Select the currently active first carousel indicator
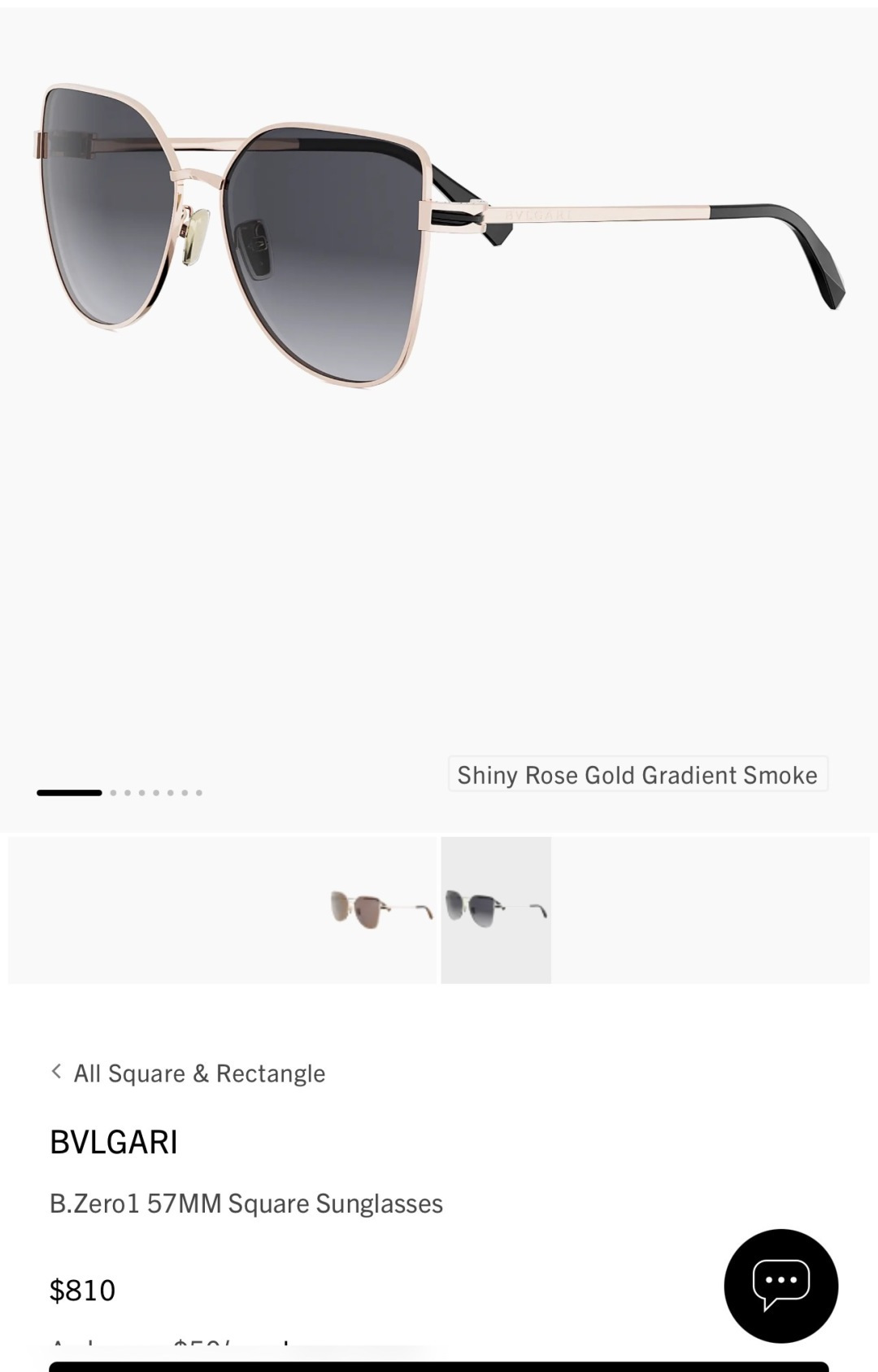Image resolution: width=878 pixels, height=1372 pixels. click(x=69, y=791)
